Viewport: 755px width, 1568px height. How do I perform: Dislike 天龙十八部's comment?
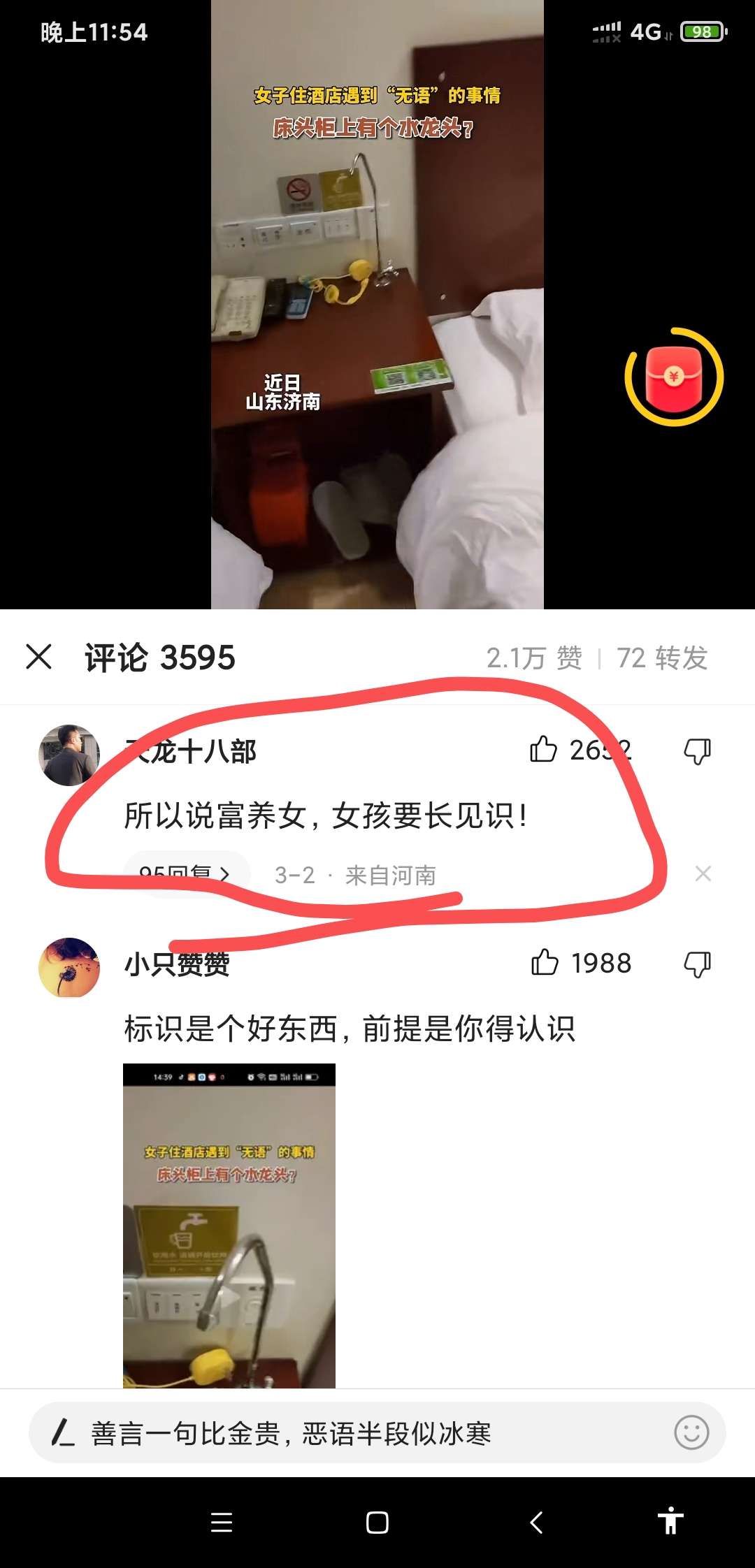(x=697, y=751)
